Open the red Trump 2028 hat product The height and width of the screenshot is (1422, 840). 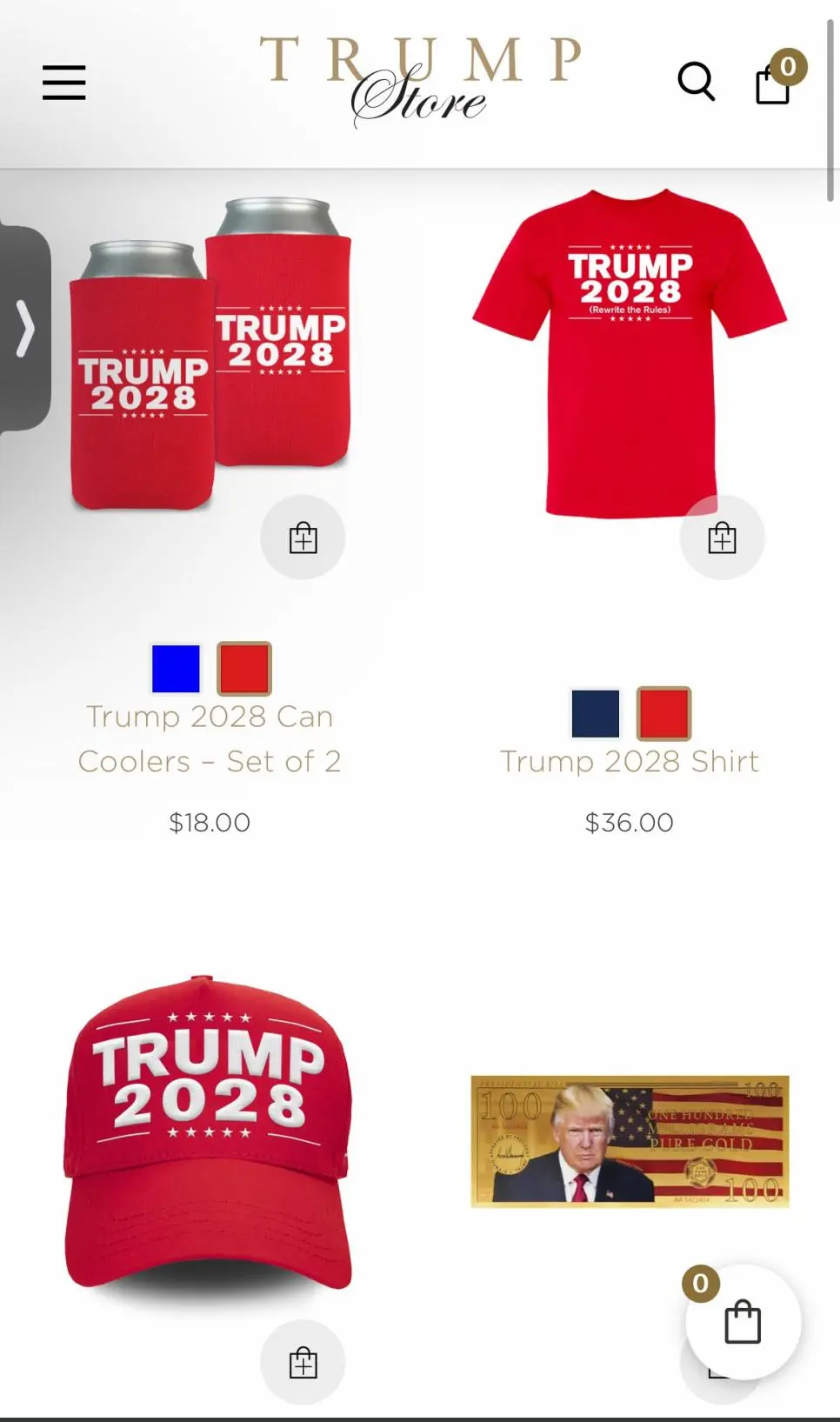(209, 1131)
